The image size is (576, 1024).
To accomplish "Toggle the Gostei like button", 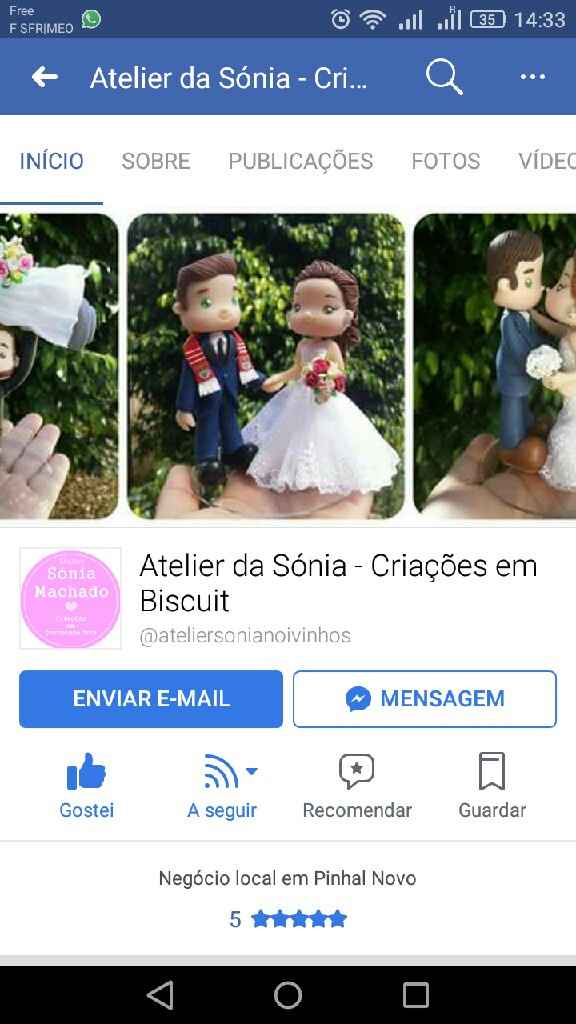I will tap(86, 786).
